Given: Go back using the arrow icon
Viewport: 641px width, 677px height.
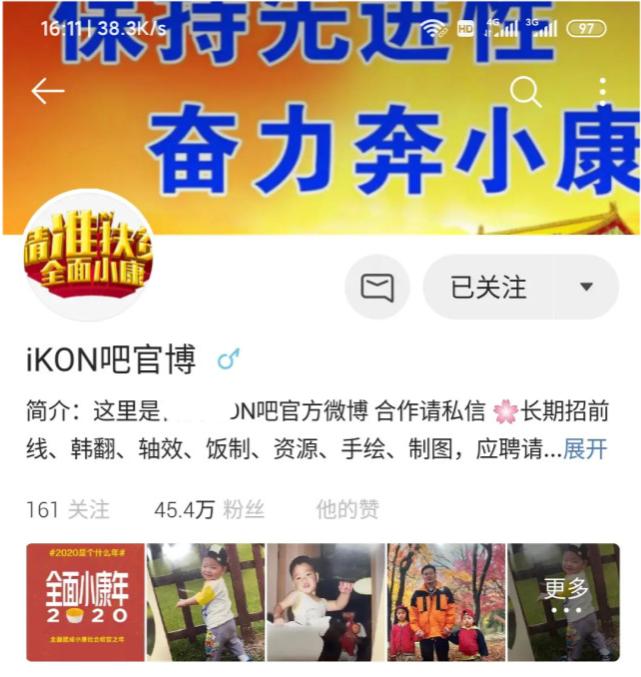Looking at the screenshot, I should click(47, 91).
